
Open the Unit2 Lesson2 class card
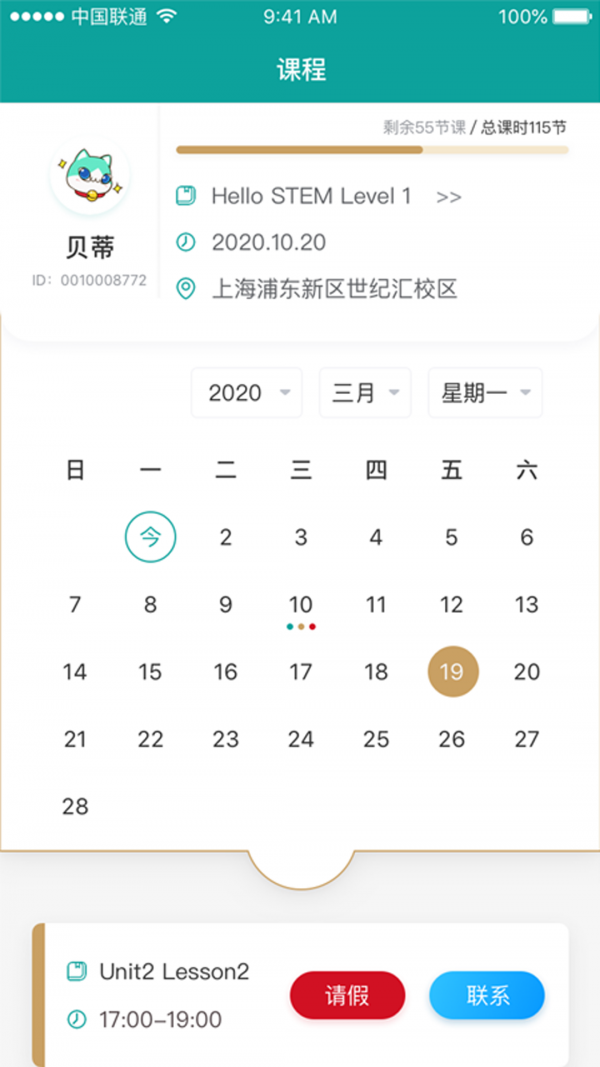(x=300, y=995)
